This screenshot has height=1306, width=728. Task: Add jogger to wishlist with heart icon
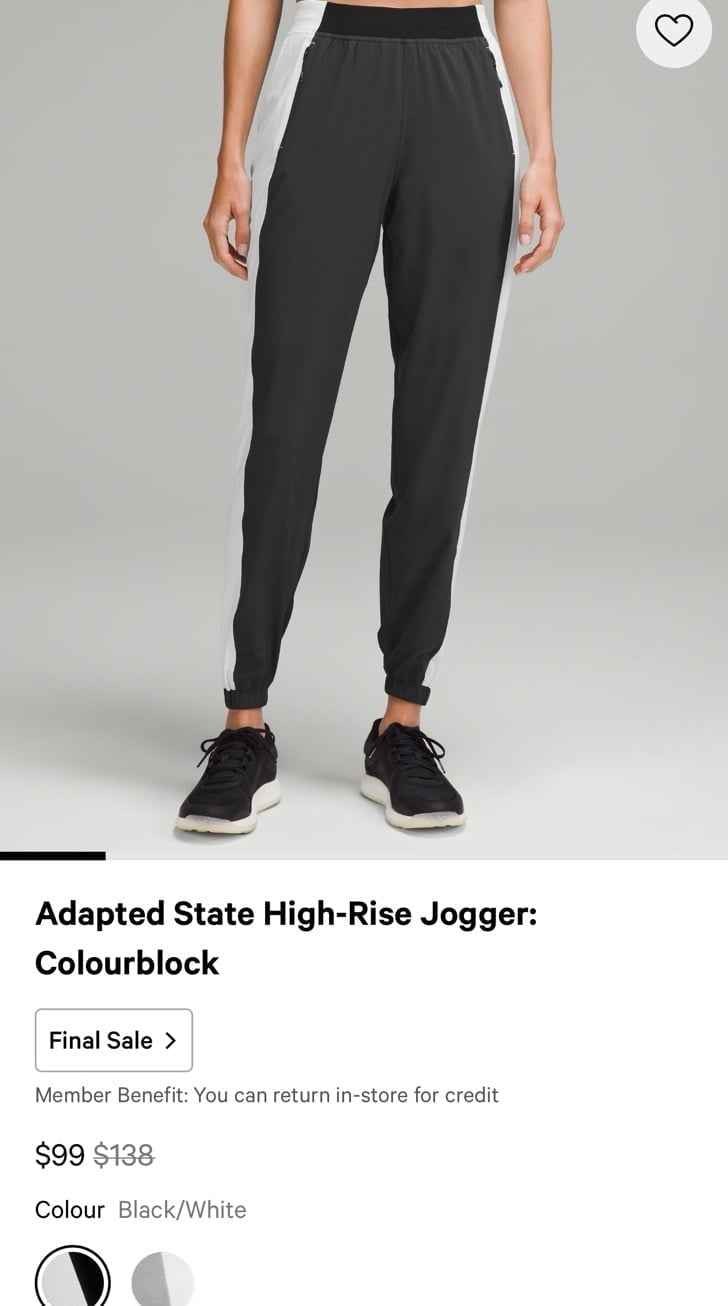673,30
